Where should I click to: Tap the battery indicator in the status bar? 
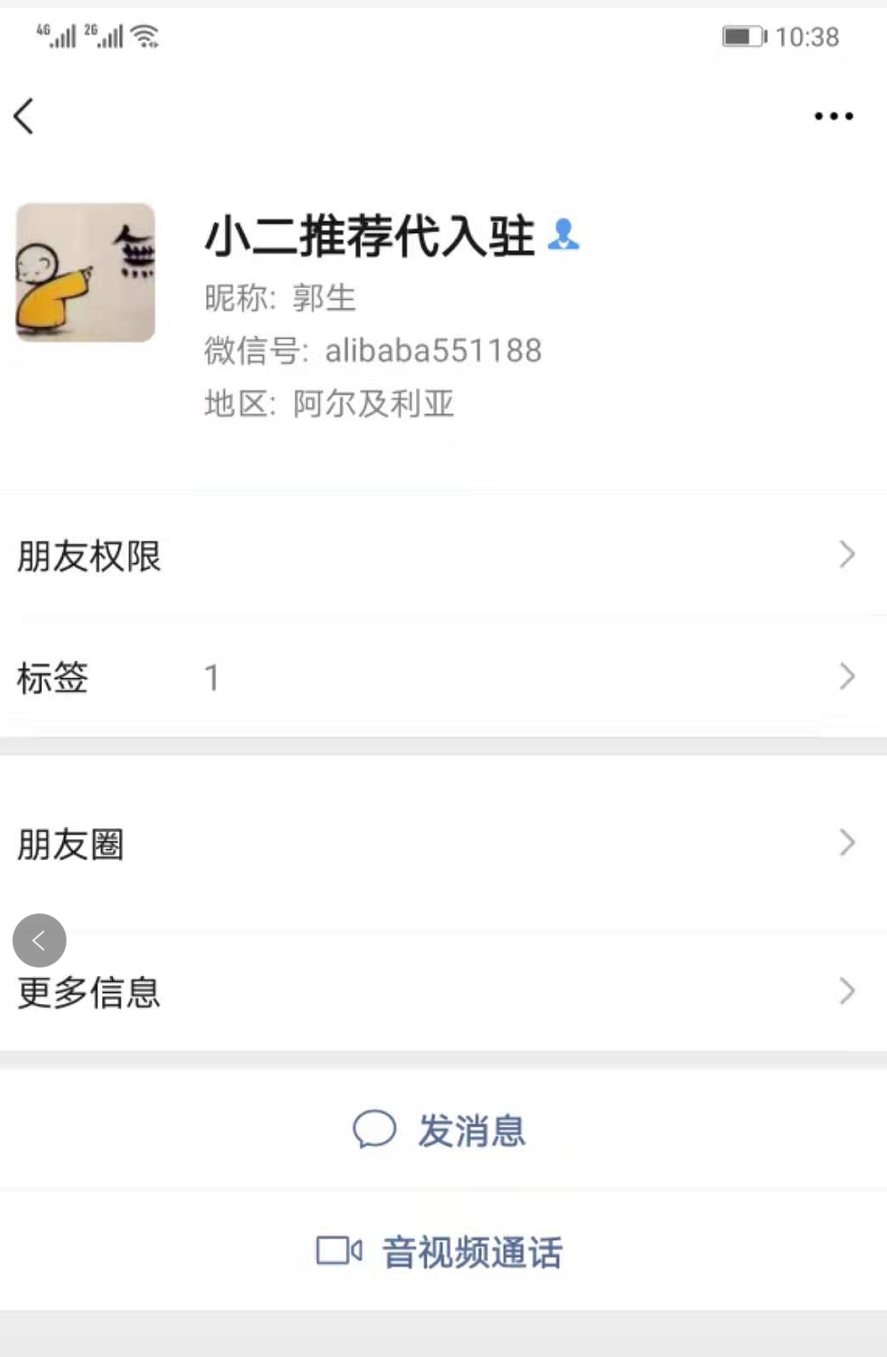point(745,37)
